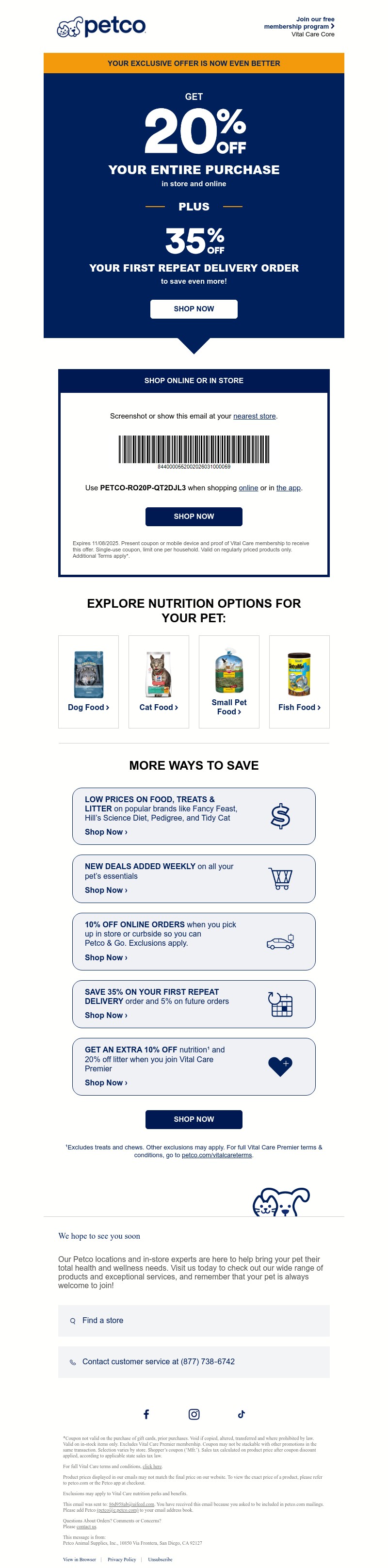Open petco.com/vitalcareterms link
This screenshot has width=388, height=1568.
click(217, 1155)
